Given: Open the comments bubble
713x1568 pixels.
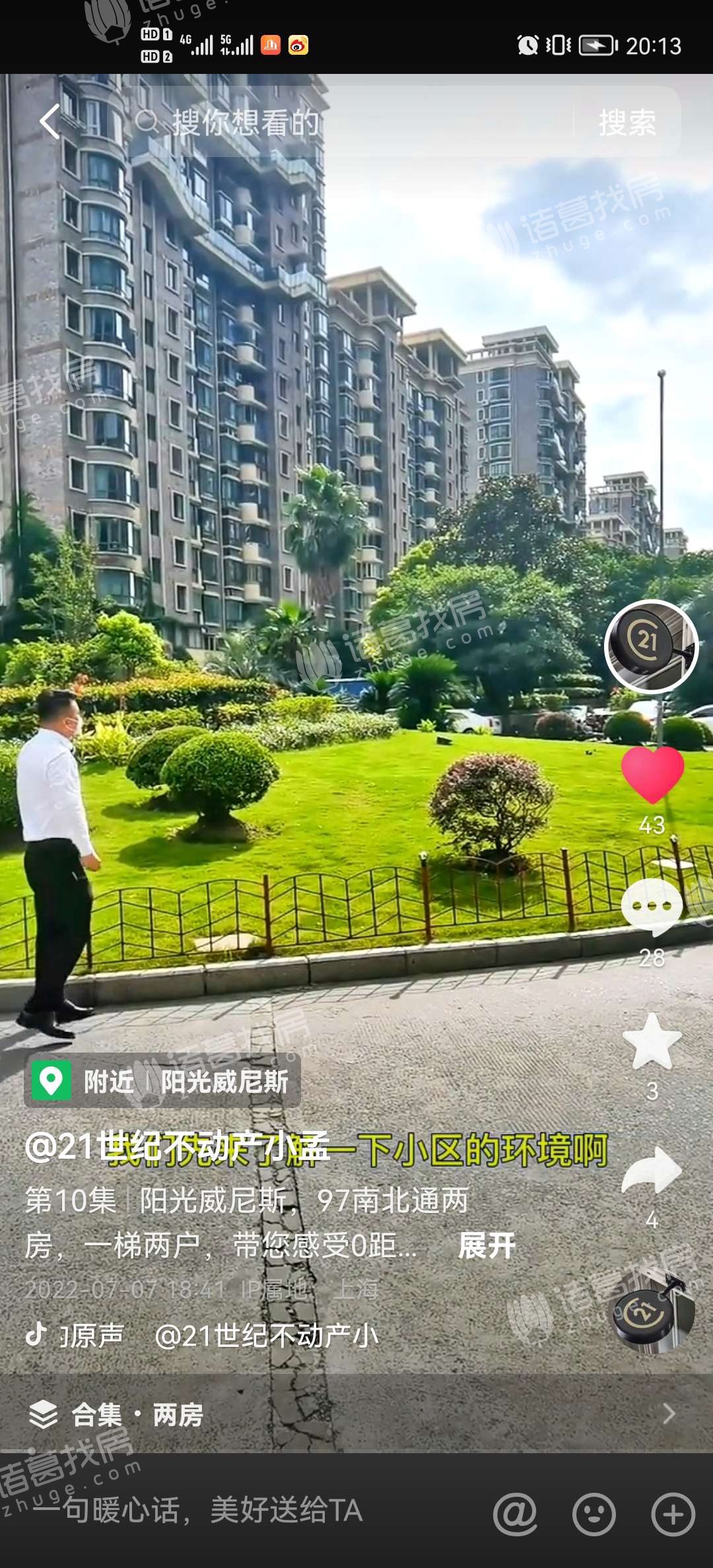Looking at the screenshot, I should click(652, 907).
